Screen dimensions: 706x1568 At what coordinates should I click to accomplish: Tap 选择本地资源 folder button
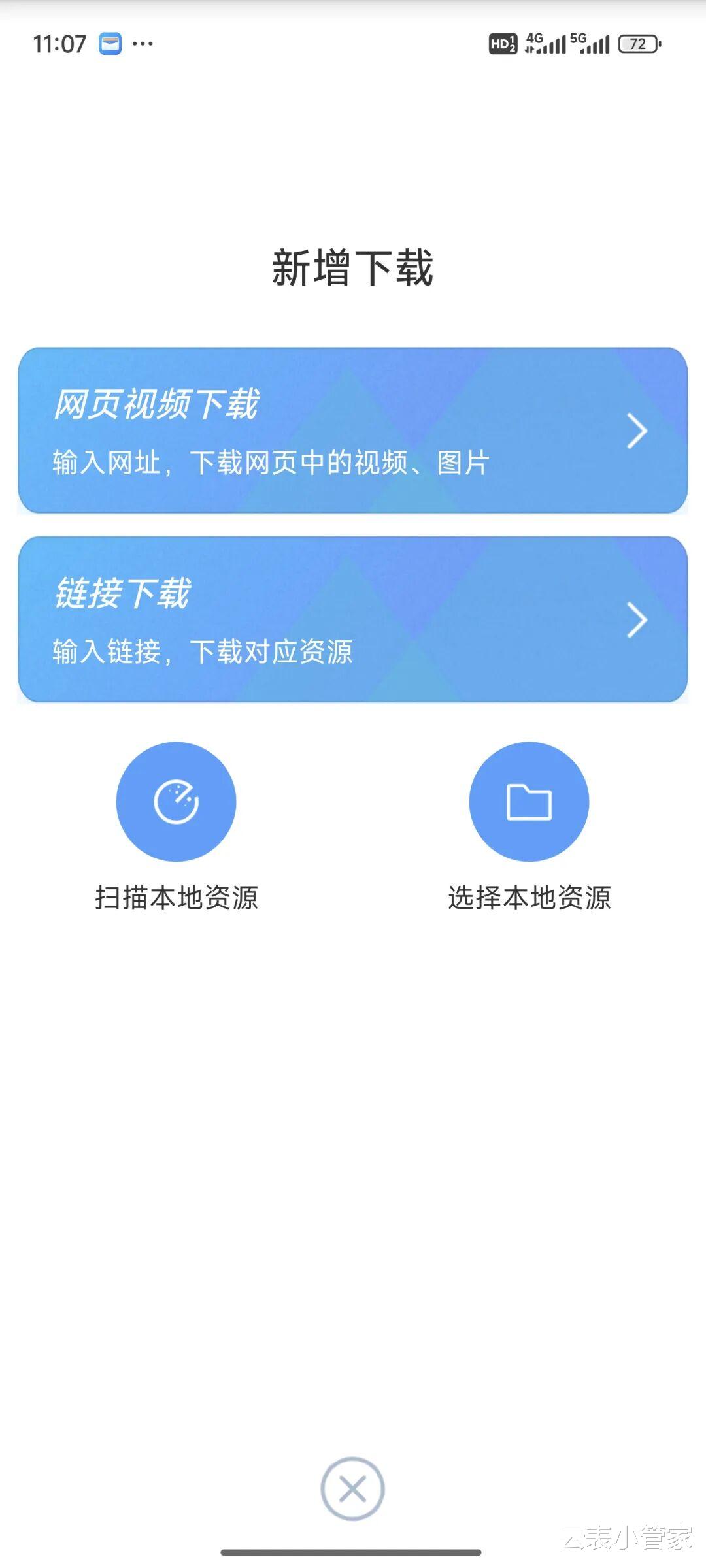click(x=529, y=802)
